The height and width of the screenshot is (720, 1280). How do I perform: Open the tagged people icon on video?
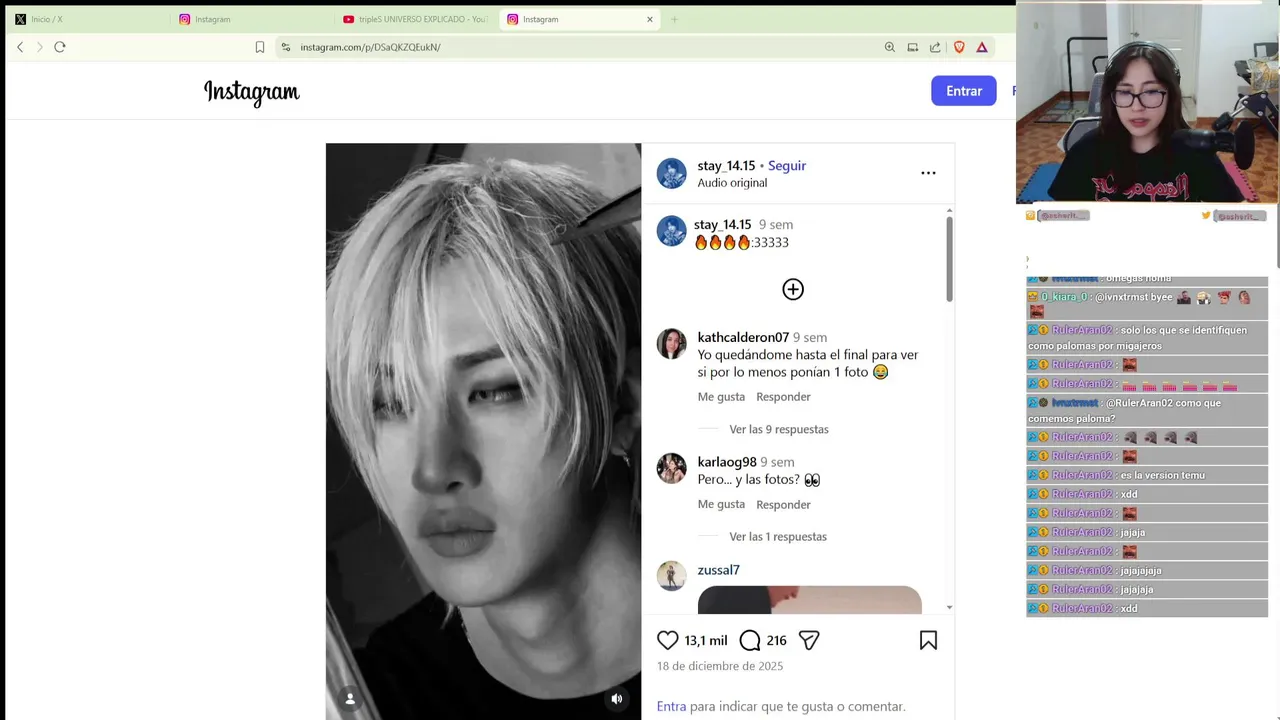click(x=350, y=699)
